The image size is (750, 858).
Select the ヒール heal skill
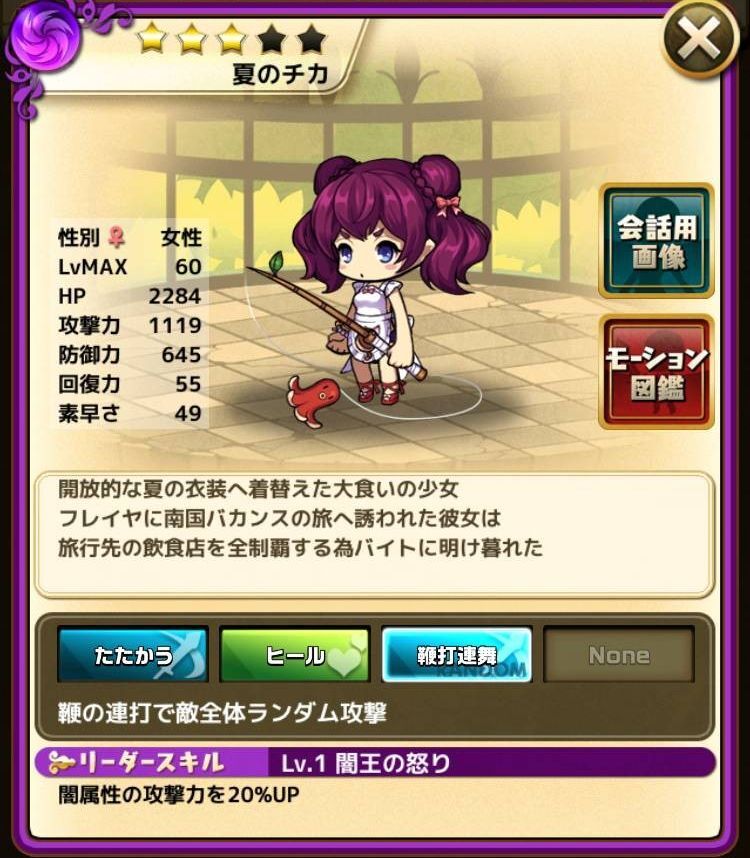(x=295, y=655)
